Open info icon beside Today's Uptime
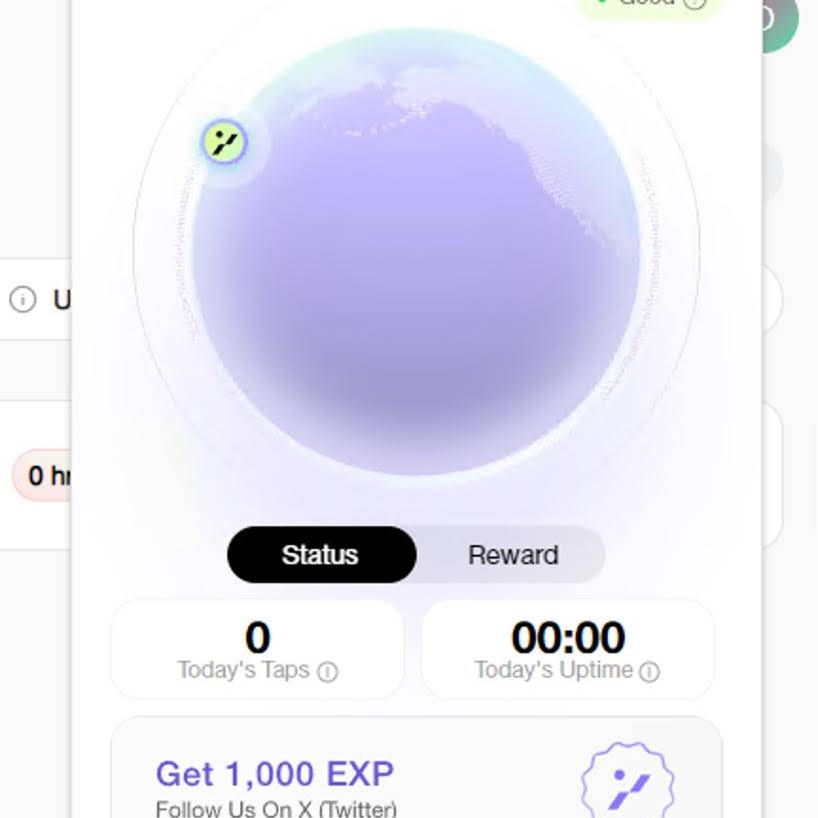This screenshot has height=818, width=818. [649, 672]
